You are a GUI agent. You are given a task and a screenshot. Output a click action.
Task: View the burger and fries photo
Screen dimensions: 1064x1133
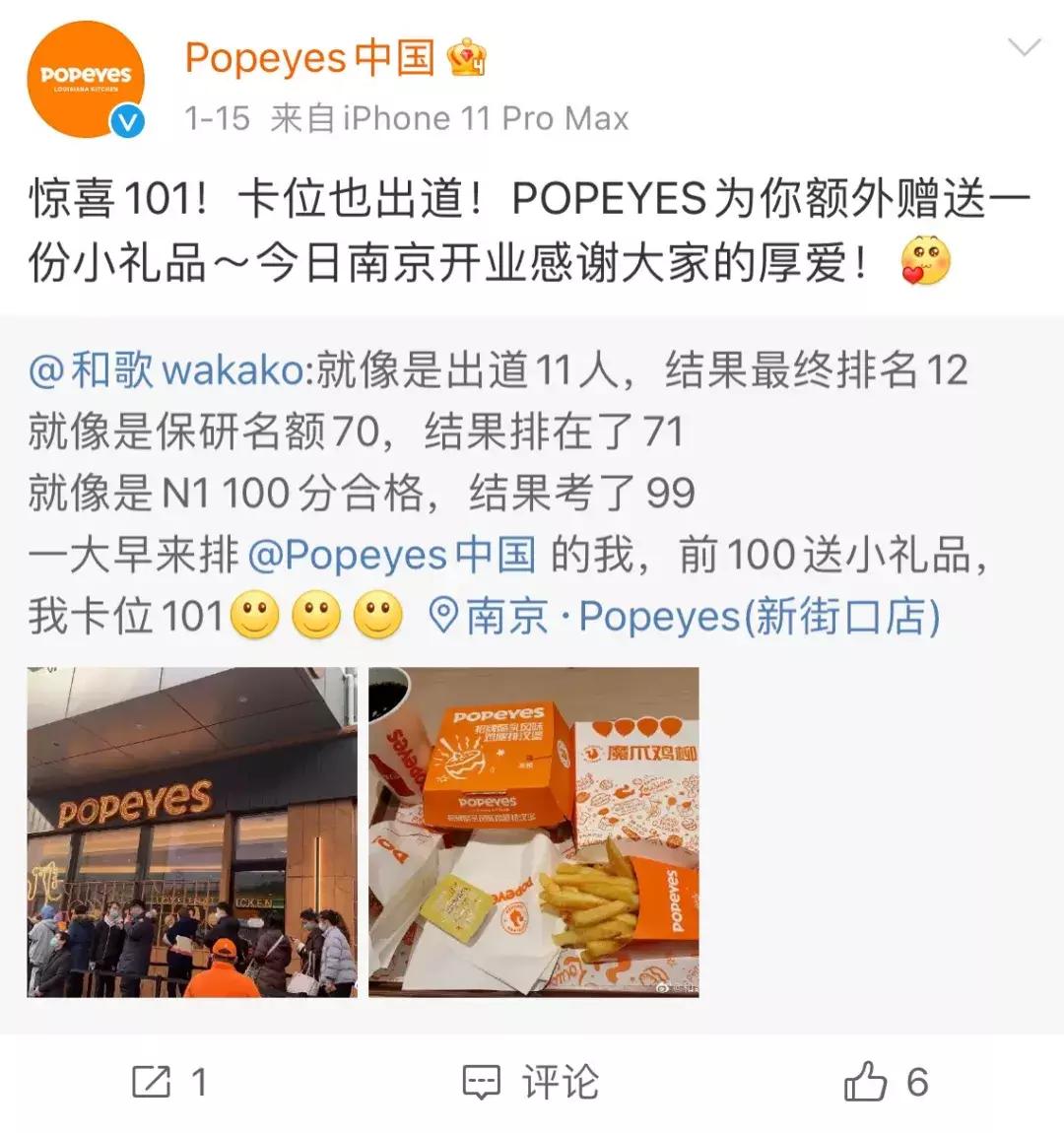[x=534, y=833]
